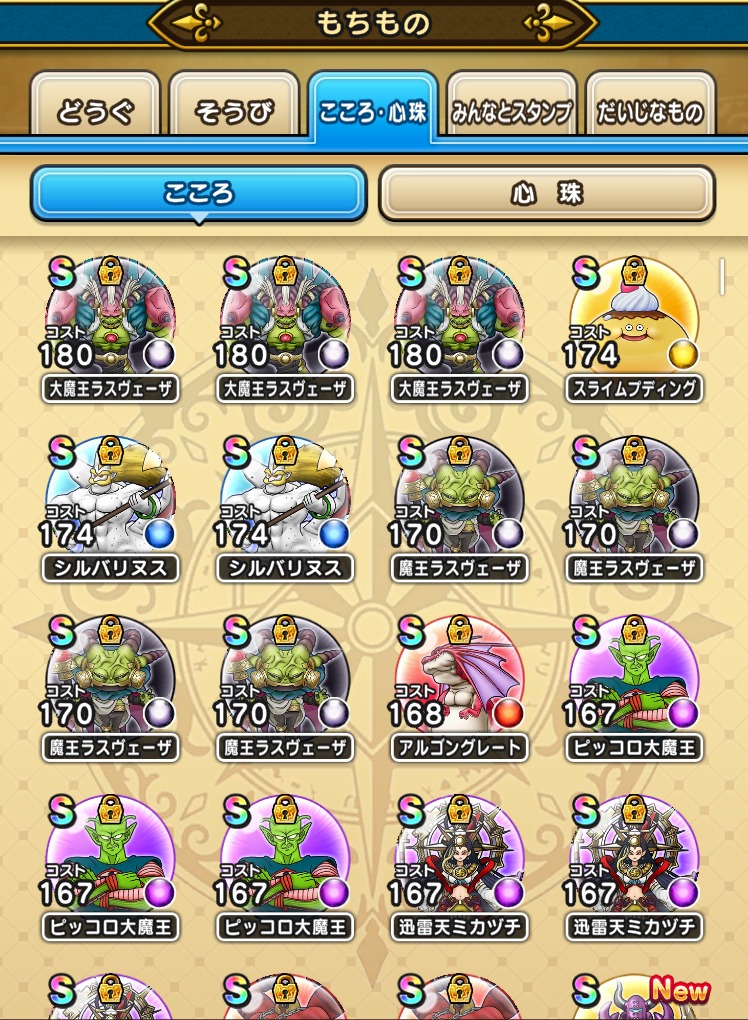The width and height of the screenshot is (748, 1020).
Task: Switch to the 心珠 segment
Action: [546, 193]
